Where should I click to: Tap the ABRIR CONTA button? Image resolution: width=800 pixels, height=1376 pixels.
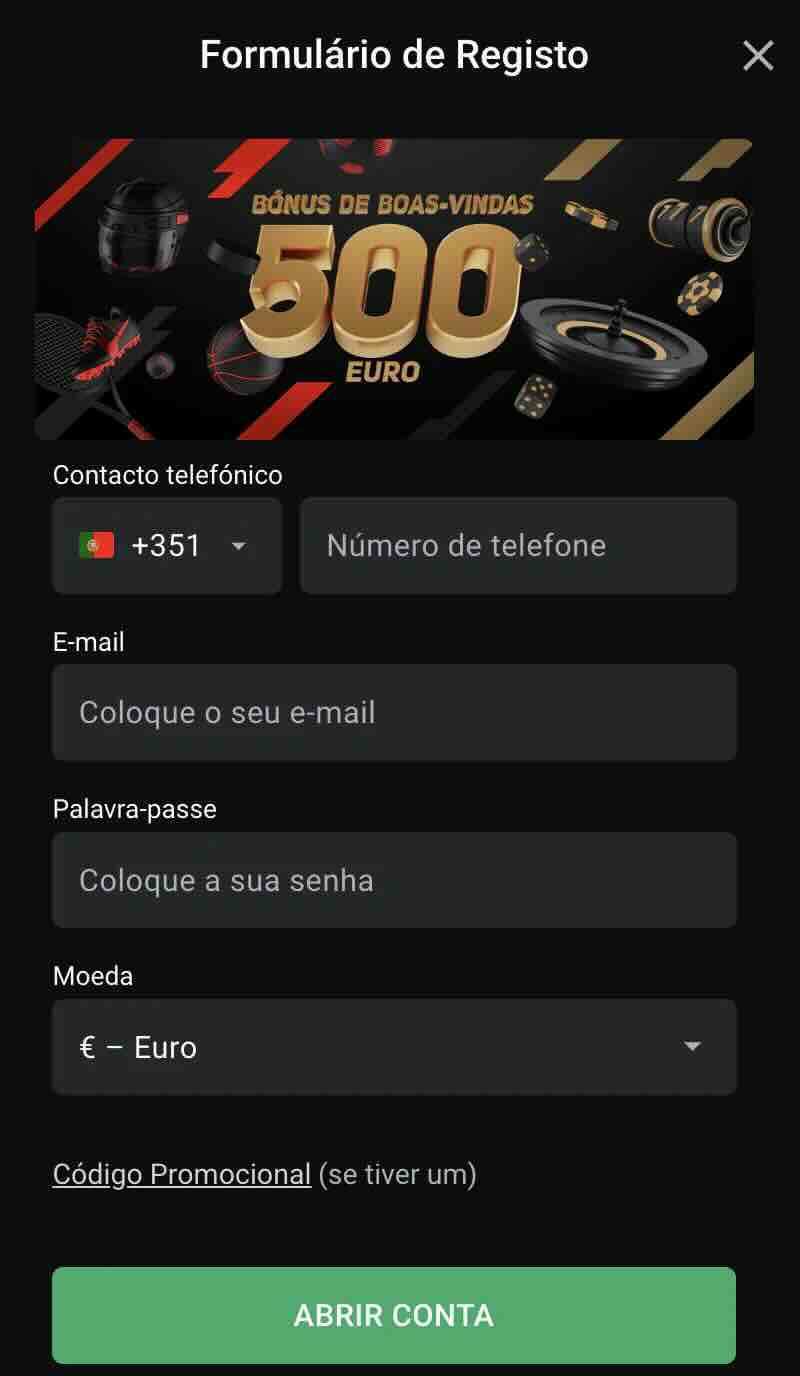[394, 1315]
